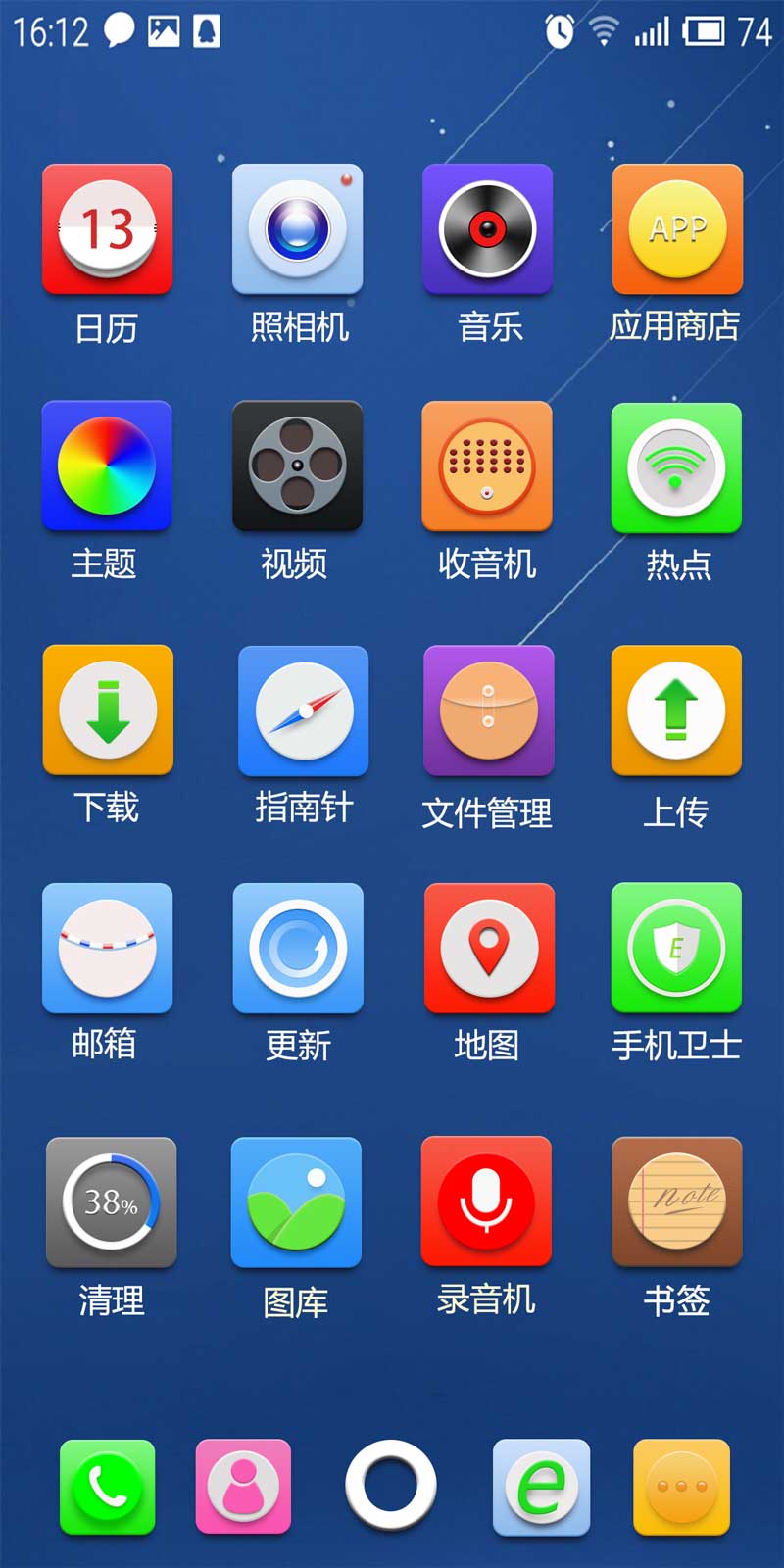Launch the 视频 video app

297,466
